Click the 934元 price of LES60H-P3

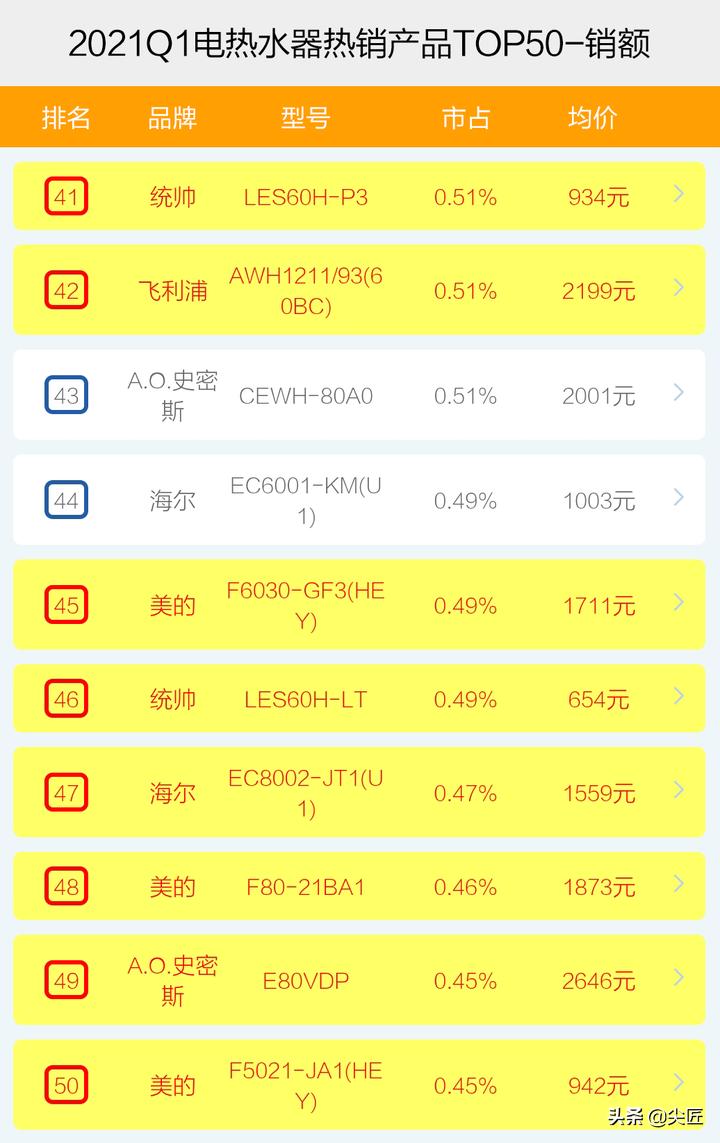[x=592, y=196]
